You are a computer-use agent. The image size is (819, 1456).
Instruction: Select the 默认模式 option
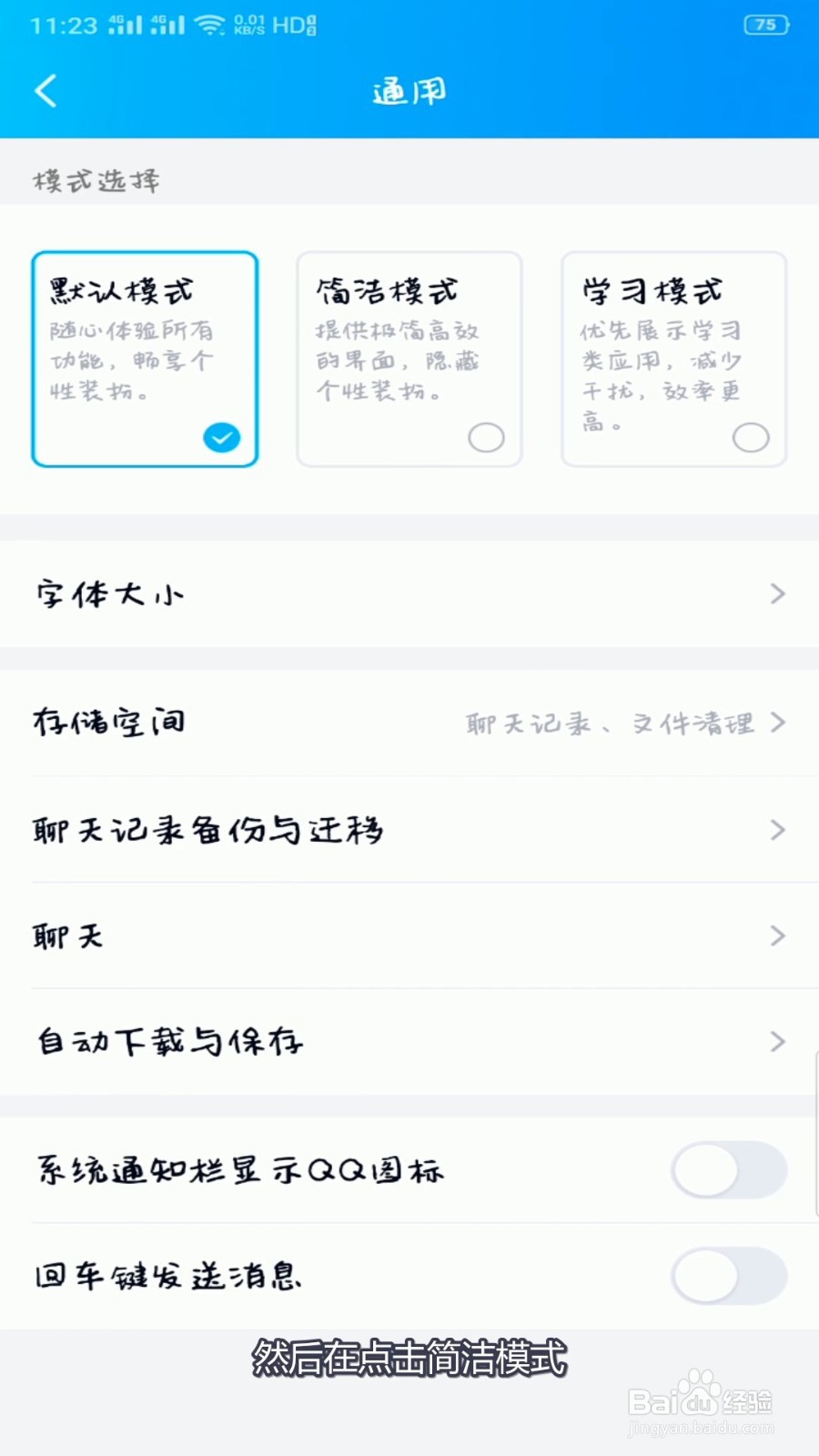click(145, 359)
